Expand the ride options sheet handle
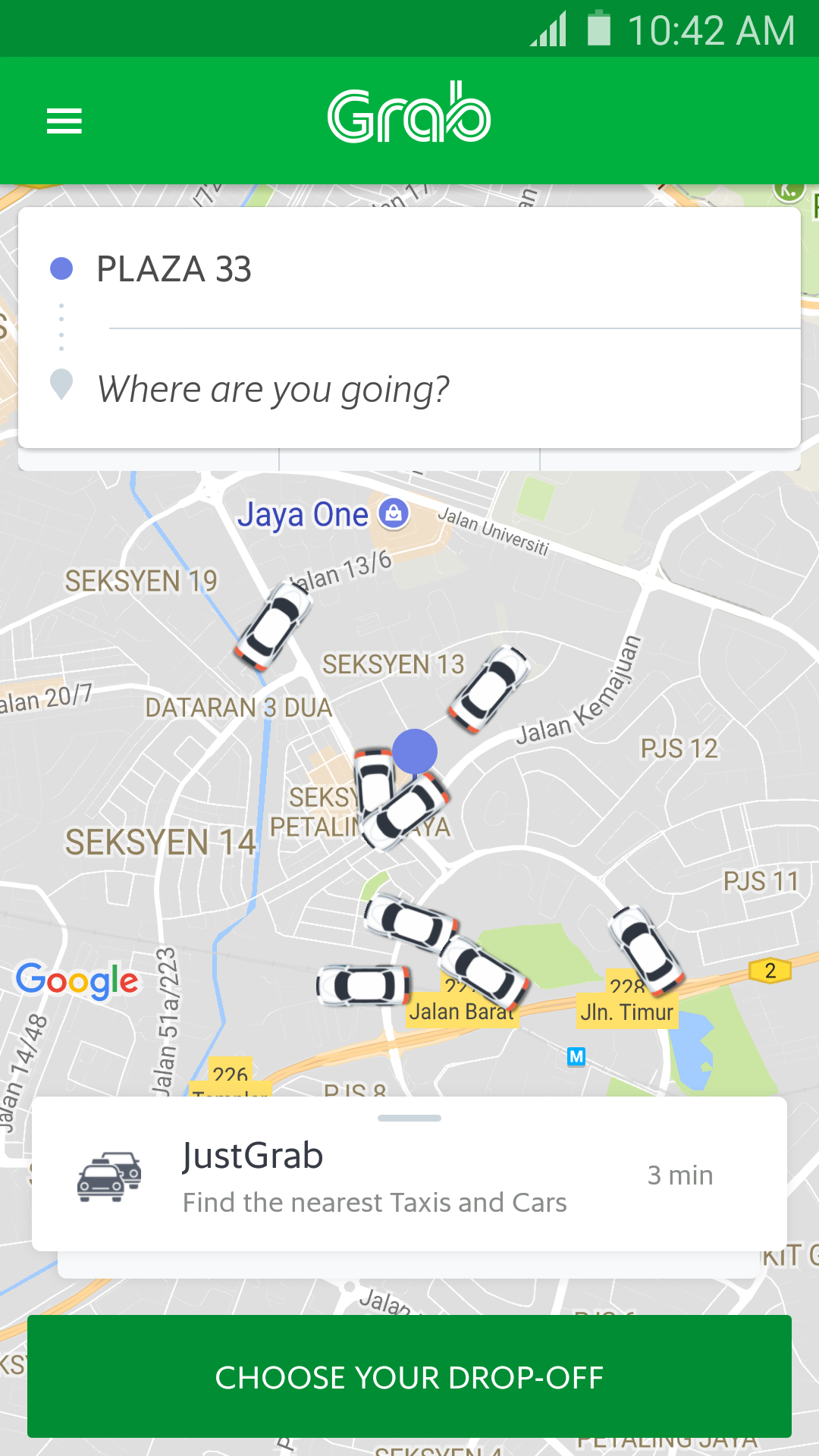 pos(409,1118)
